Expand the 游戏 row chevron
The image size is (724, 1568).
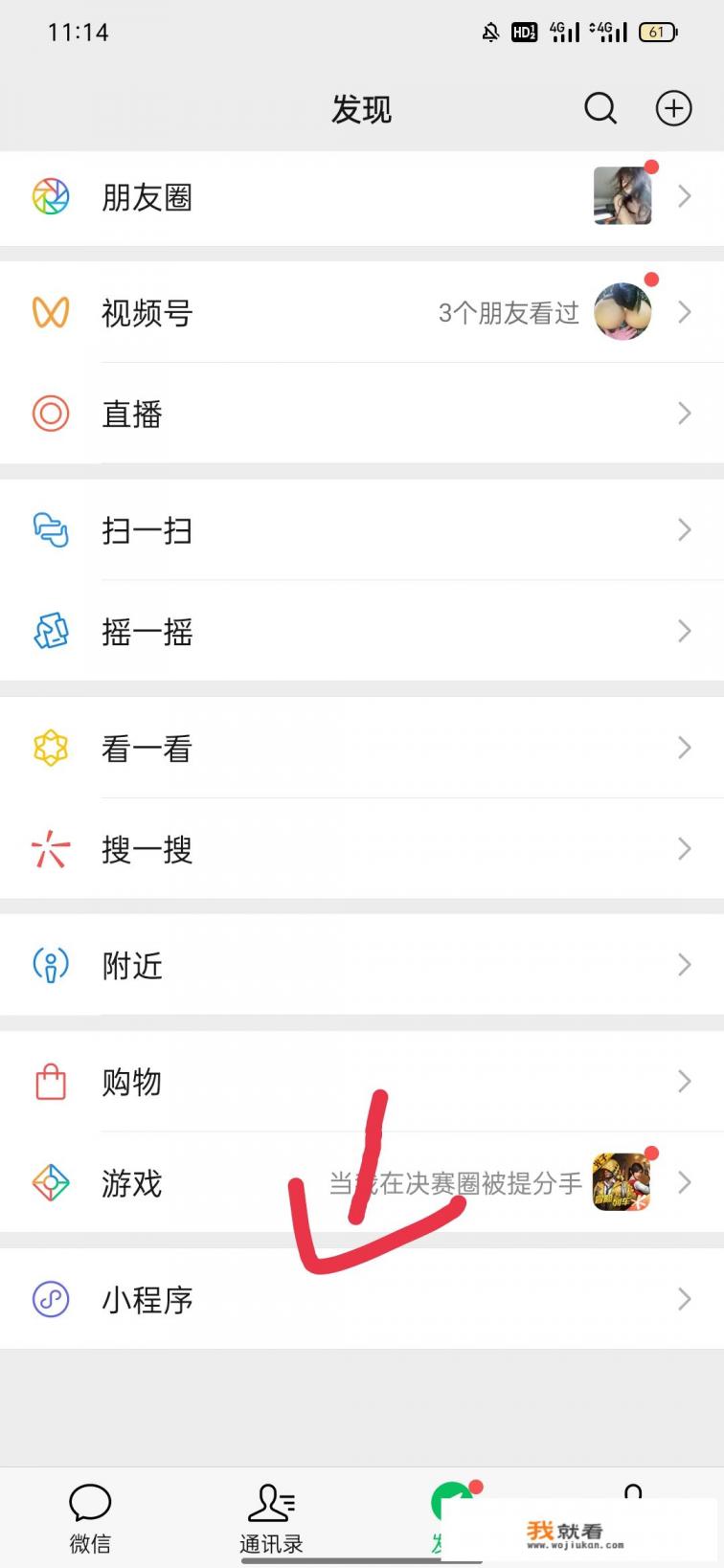click(x=684, y=1183)
